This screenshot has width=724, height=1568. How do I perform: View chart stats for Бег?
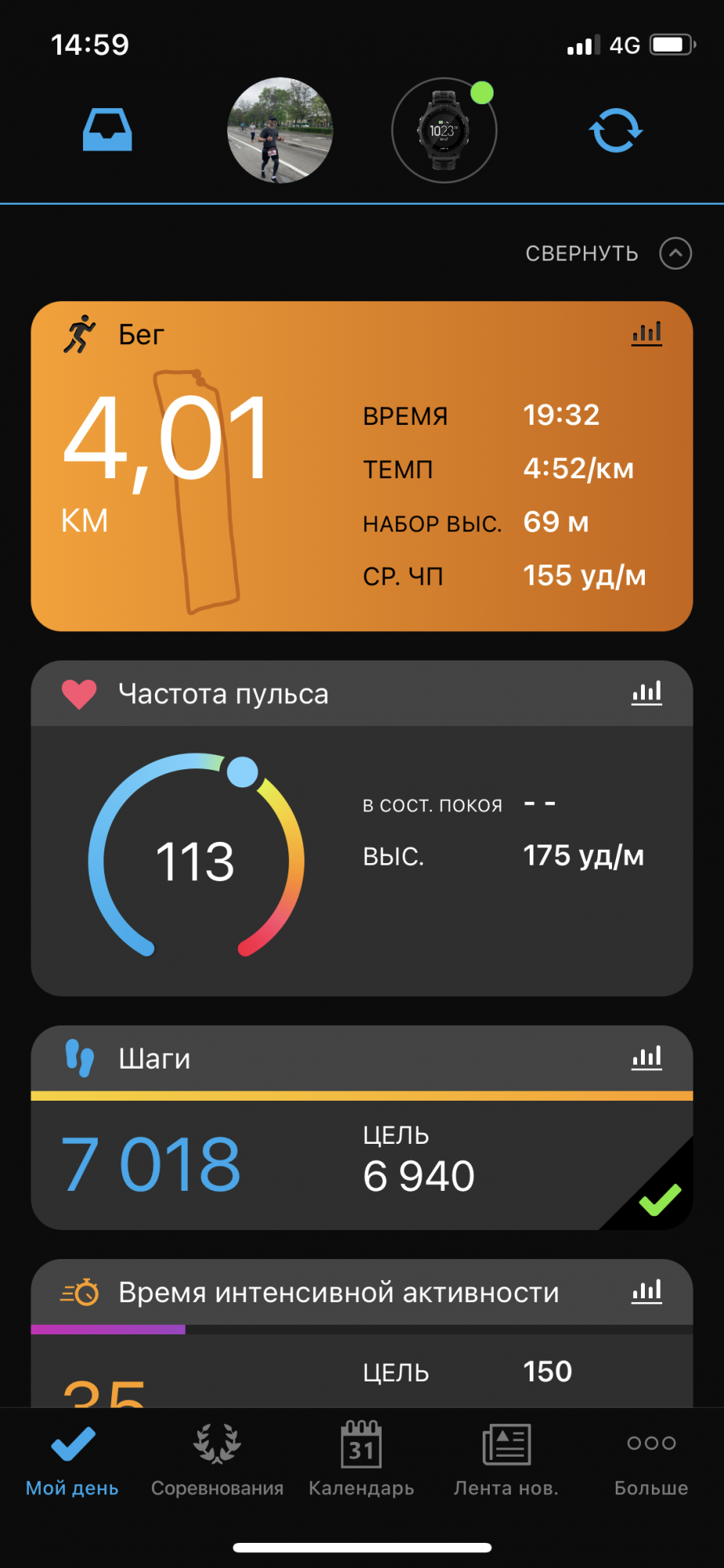pyautogui.click(x=646, y=333)
